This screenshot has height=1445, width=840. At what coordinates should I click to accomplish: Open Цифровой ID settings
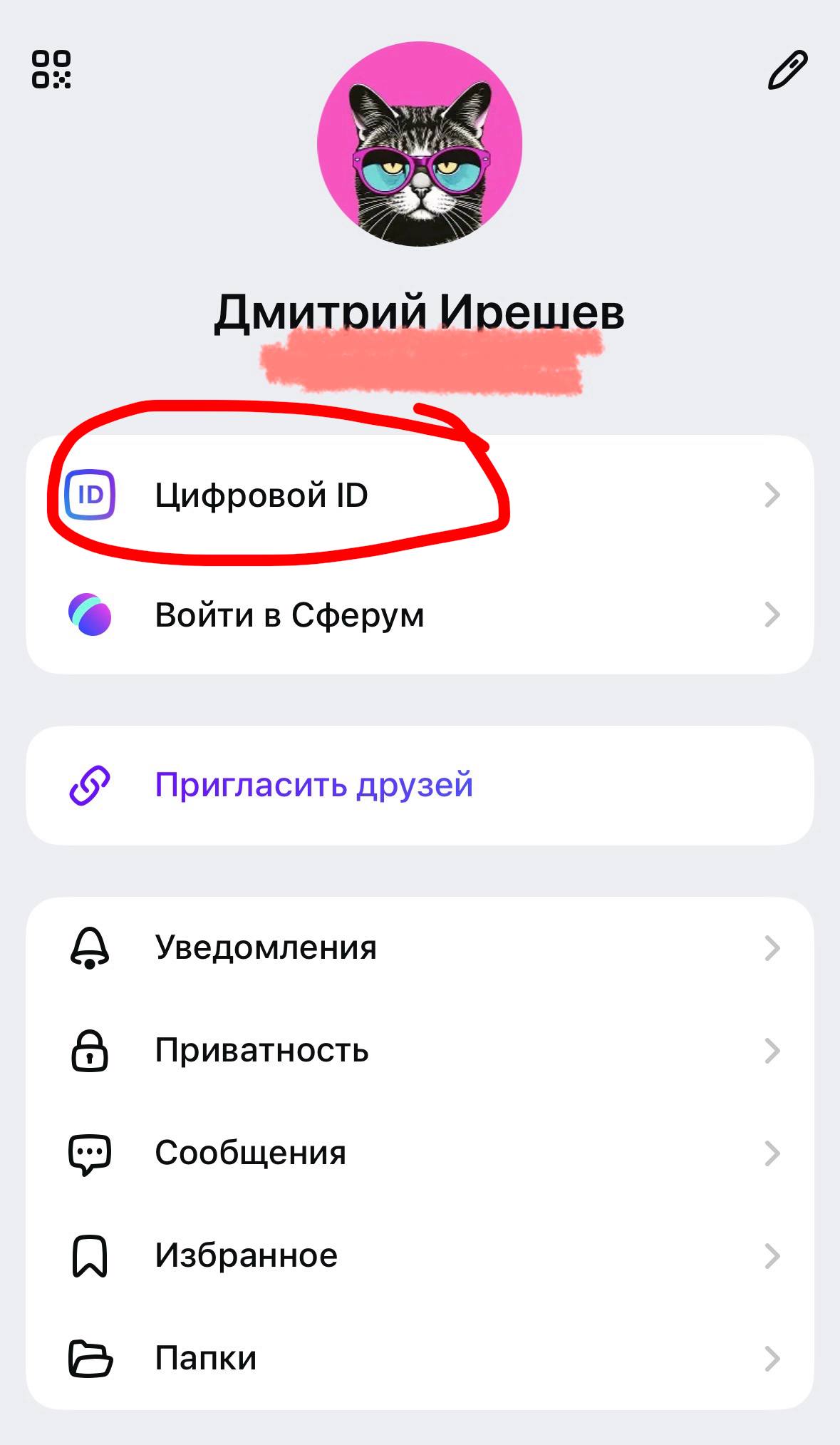click(419, 495)
